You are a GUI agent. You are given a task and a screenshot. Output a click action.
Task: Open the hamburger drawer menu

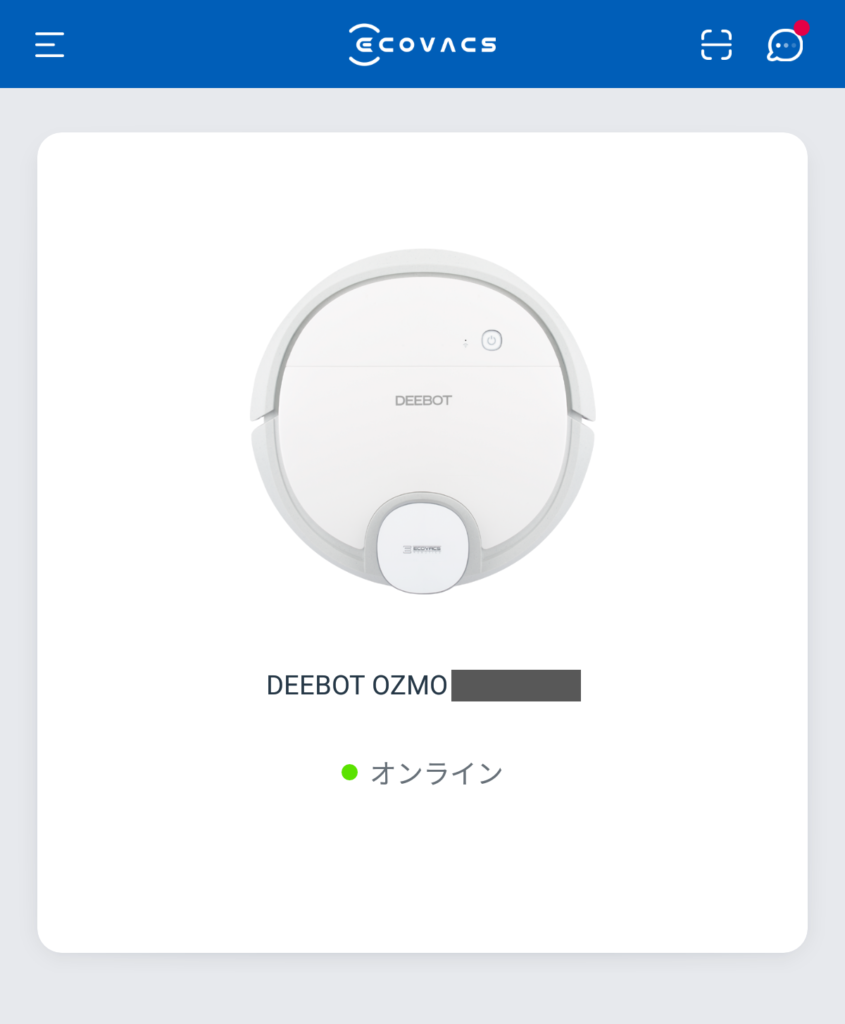tap(49, 44)
